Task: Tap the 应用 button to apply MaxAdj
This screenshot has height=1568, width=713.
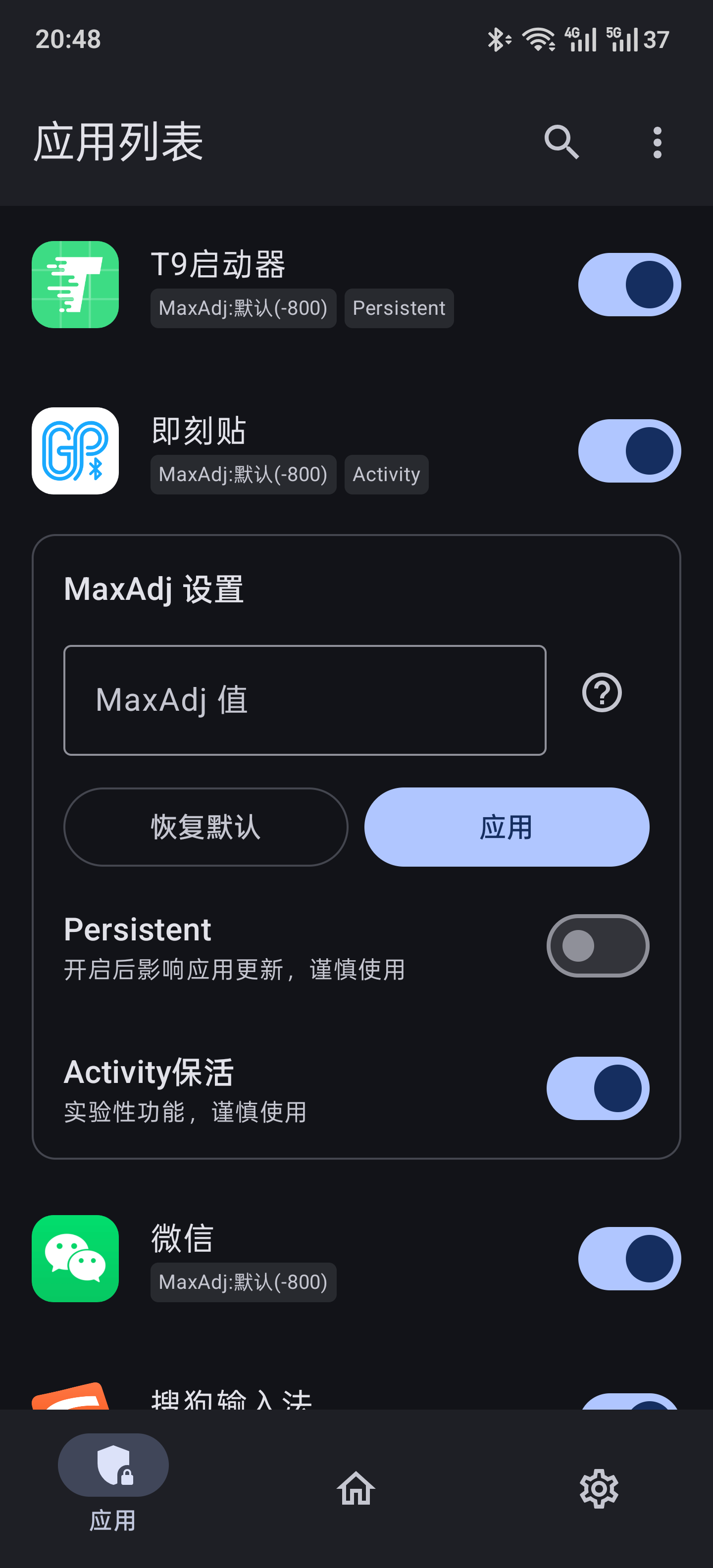Action: click(x=507, y=827)
